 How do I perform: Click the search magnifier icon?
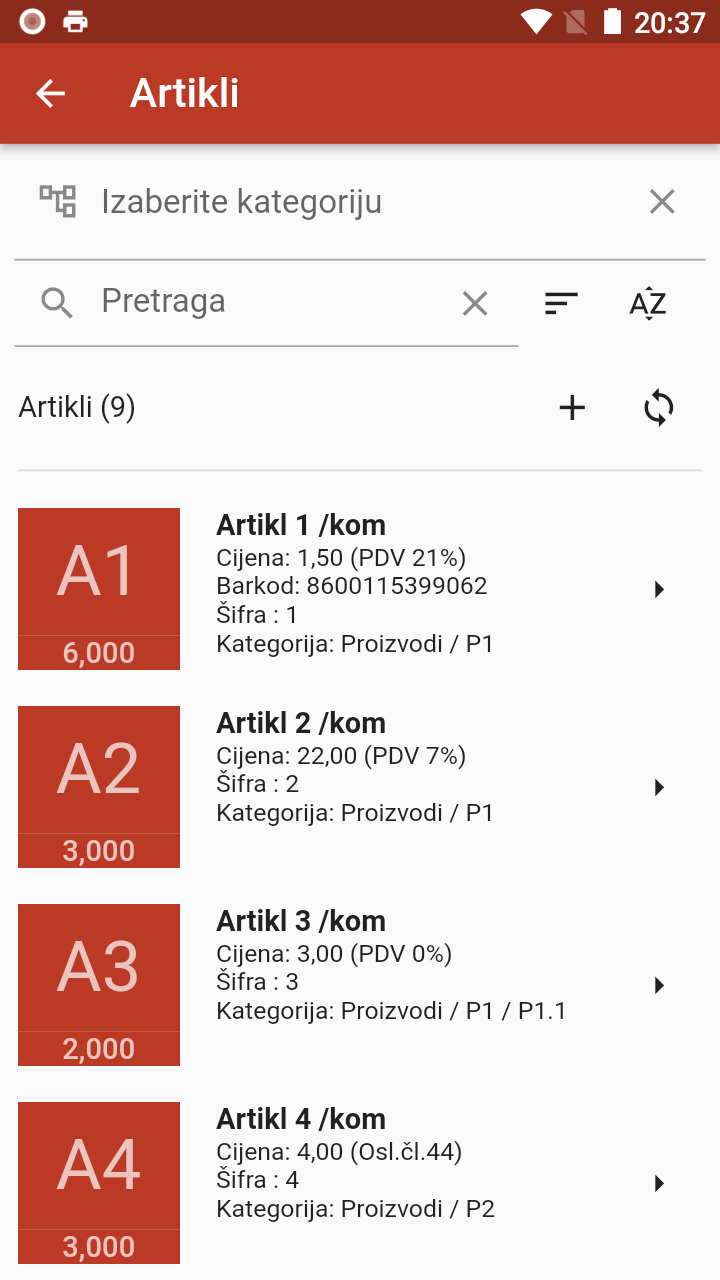57,302
